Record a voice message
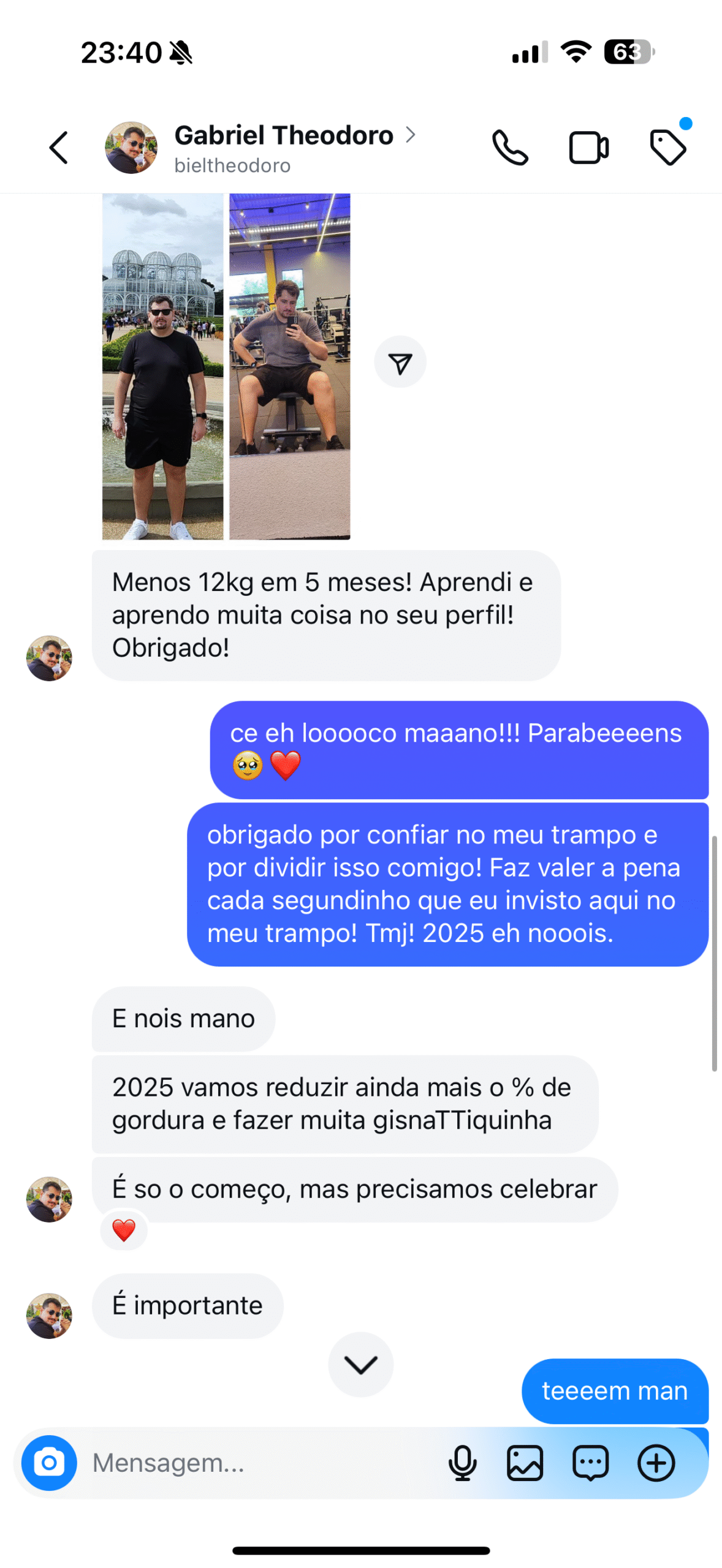722x1568 pixels. coord(462,1463)
